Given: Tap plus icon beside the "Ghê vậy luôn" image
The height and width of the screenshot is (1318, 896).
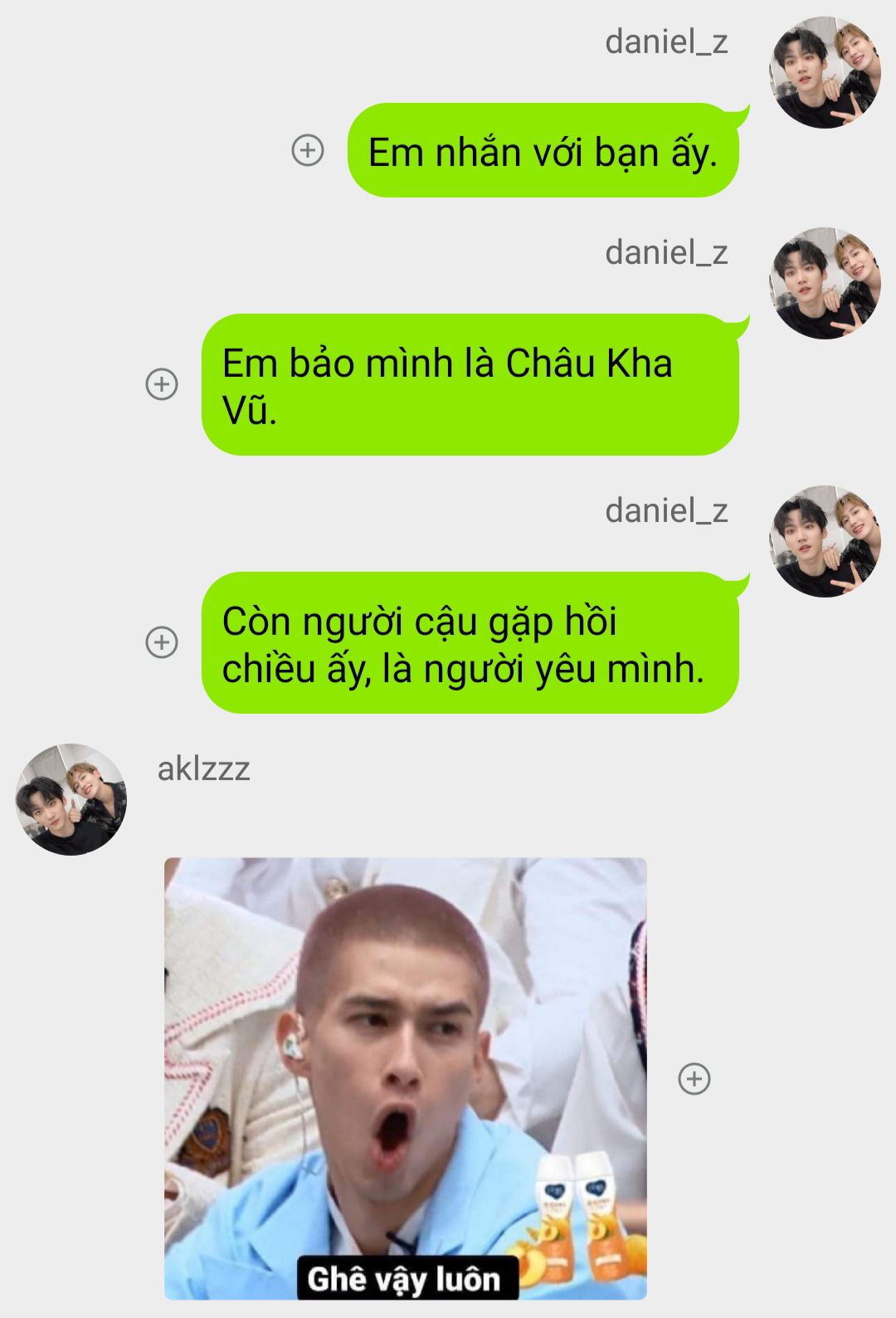Looking at the screenshot, I should point(694,1079).
